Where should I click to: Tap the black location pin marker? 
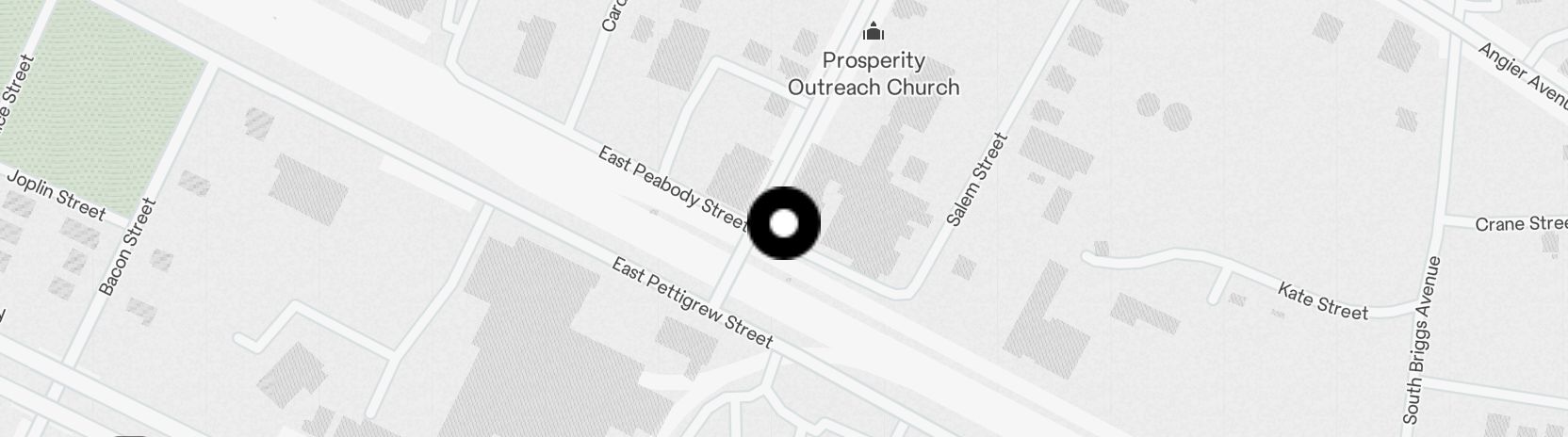point(784,223)
